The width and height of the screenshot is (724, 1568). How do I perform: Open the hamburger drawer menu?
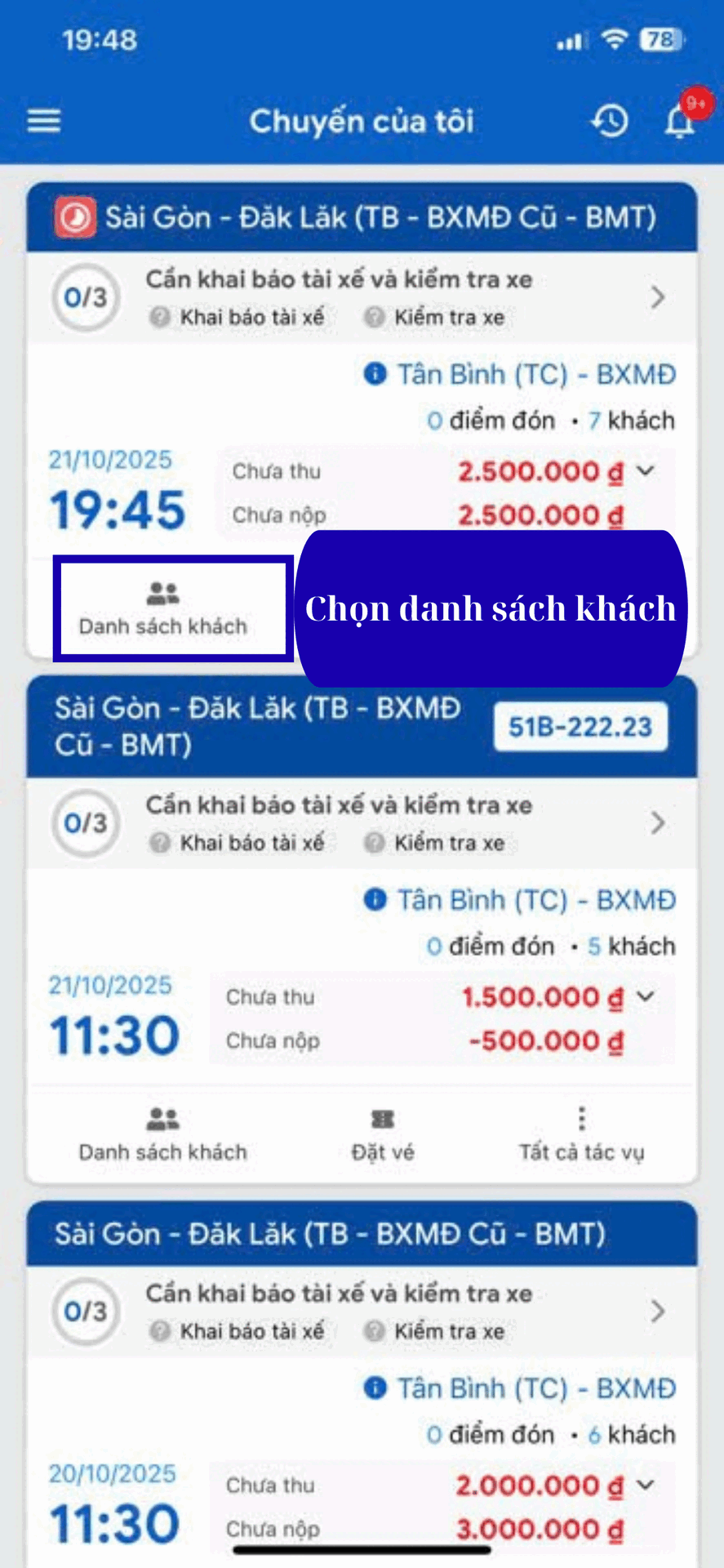coord(44,122)
